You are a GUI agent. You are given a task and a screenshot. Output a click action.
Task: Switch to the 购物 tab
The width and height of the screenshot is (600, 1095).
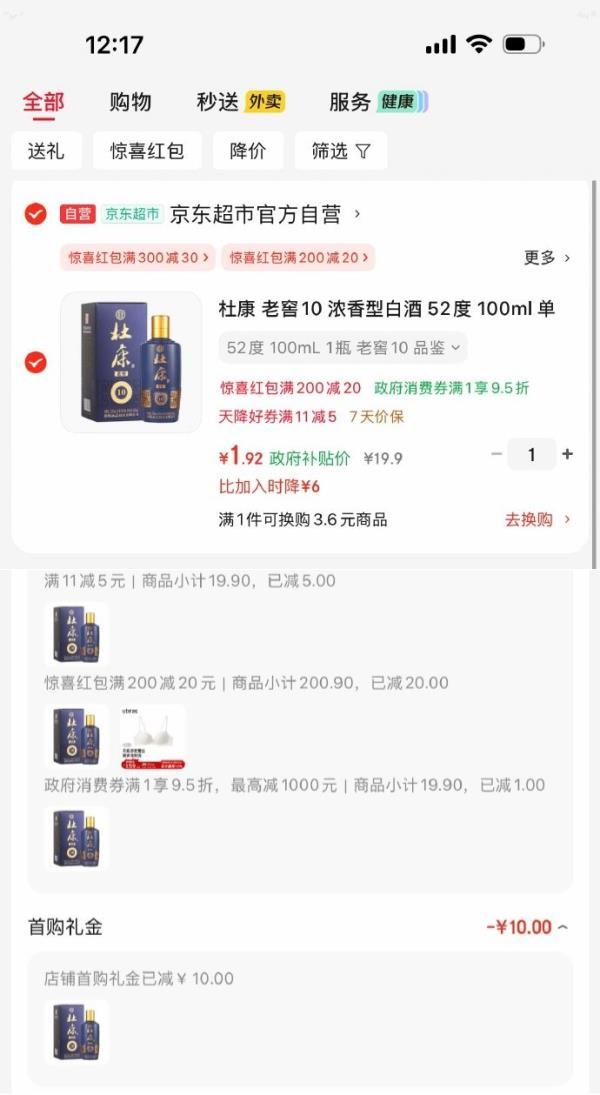[x=130, y=102]
